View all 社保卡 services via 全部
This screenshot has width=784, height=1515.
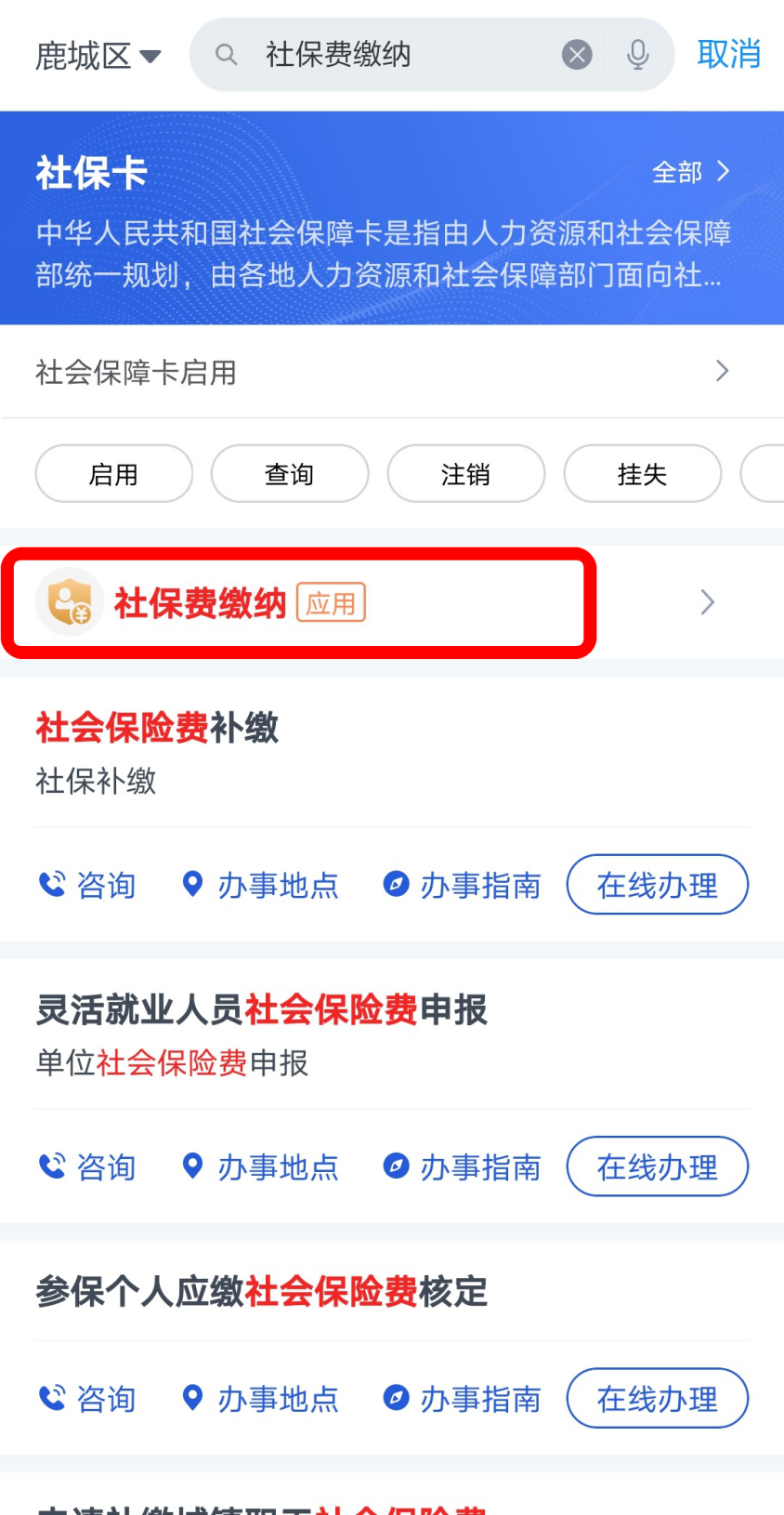(x=690, y=172)
